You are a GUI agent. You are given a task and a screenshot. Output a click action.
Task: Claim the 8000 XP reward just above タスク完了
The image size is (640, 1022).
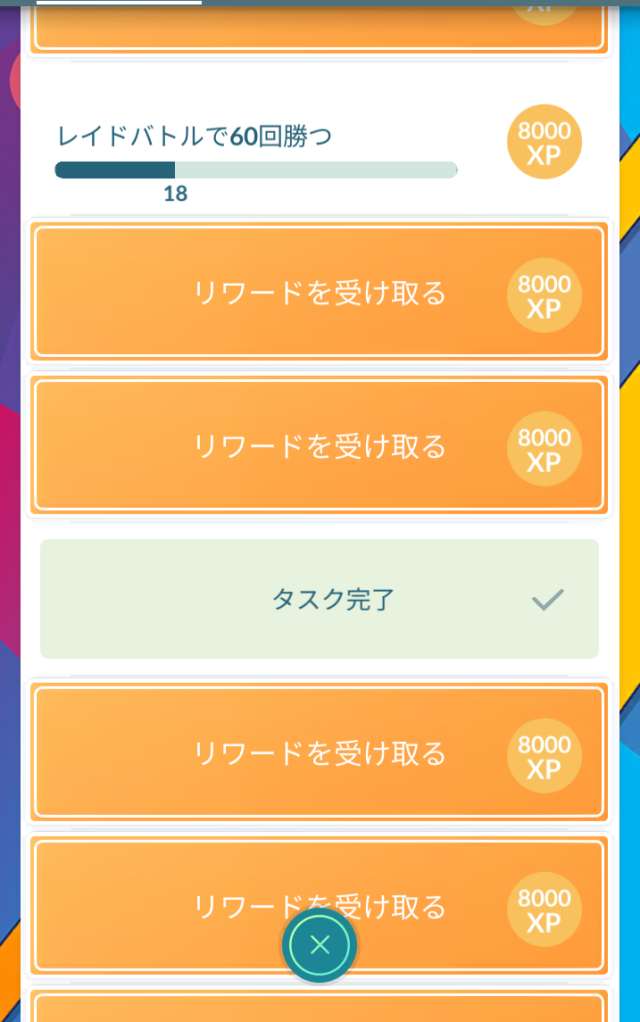(x=319, y=445)
